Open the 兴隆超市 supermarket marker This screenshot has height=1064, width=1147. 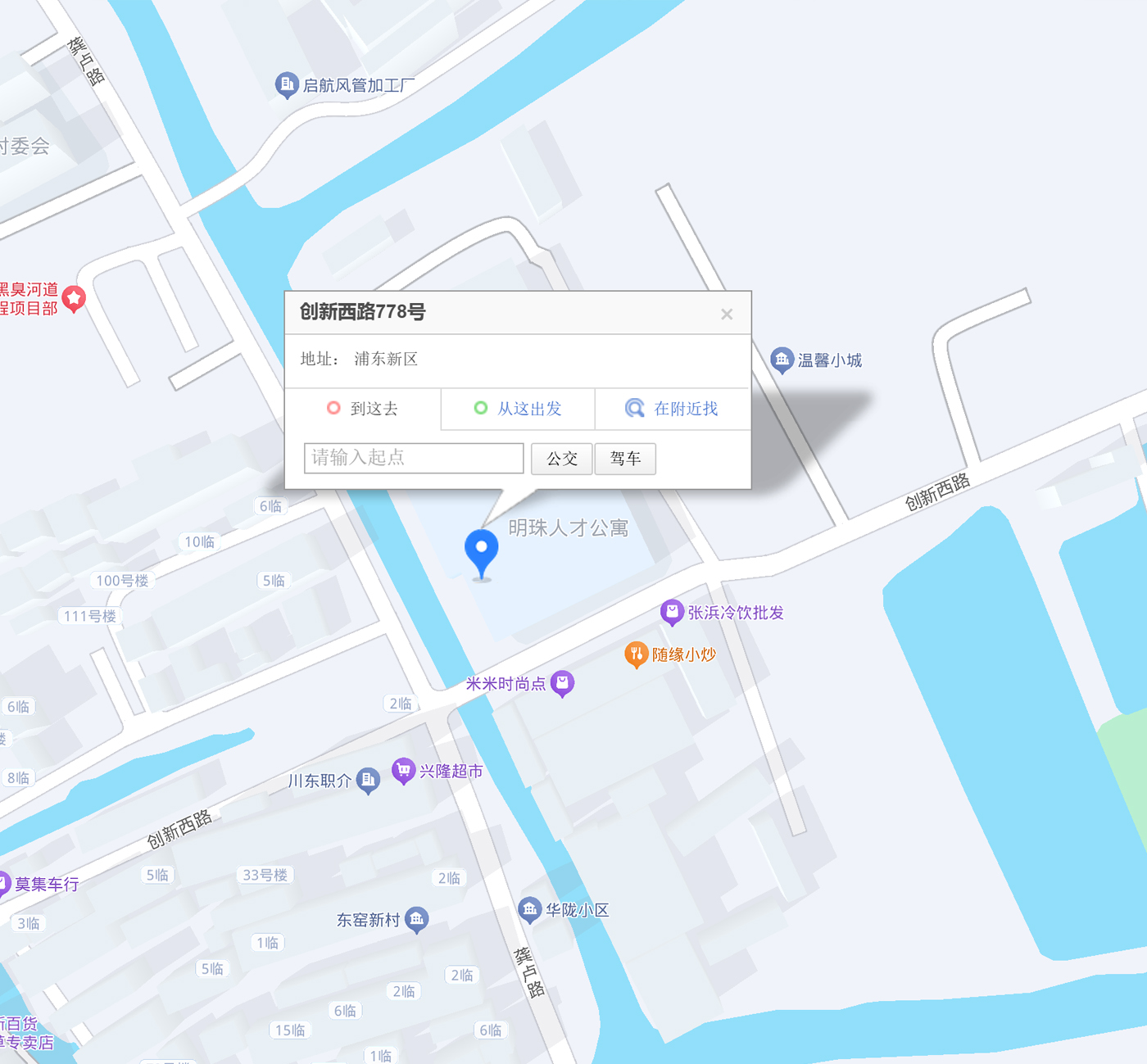403,771
